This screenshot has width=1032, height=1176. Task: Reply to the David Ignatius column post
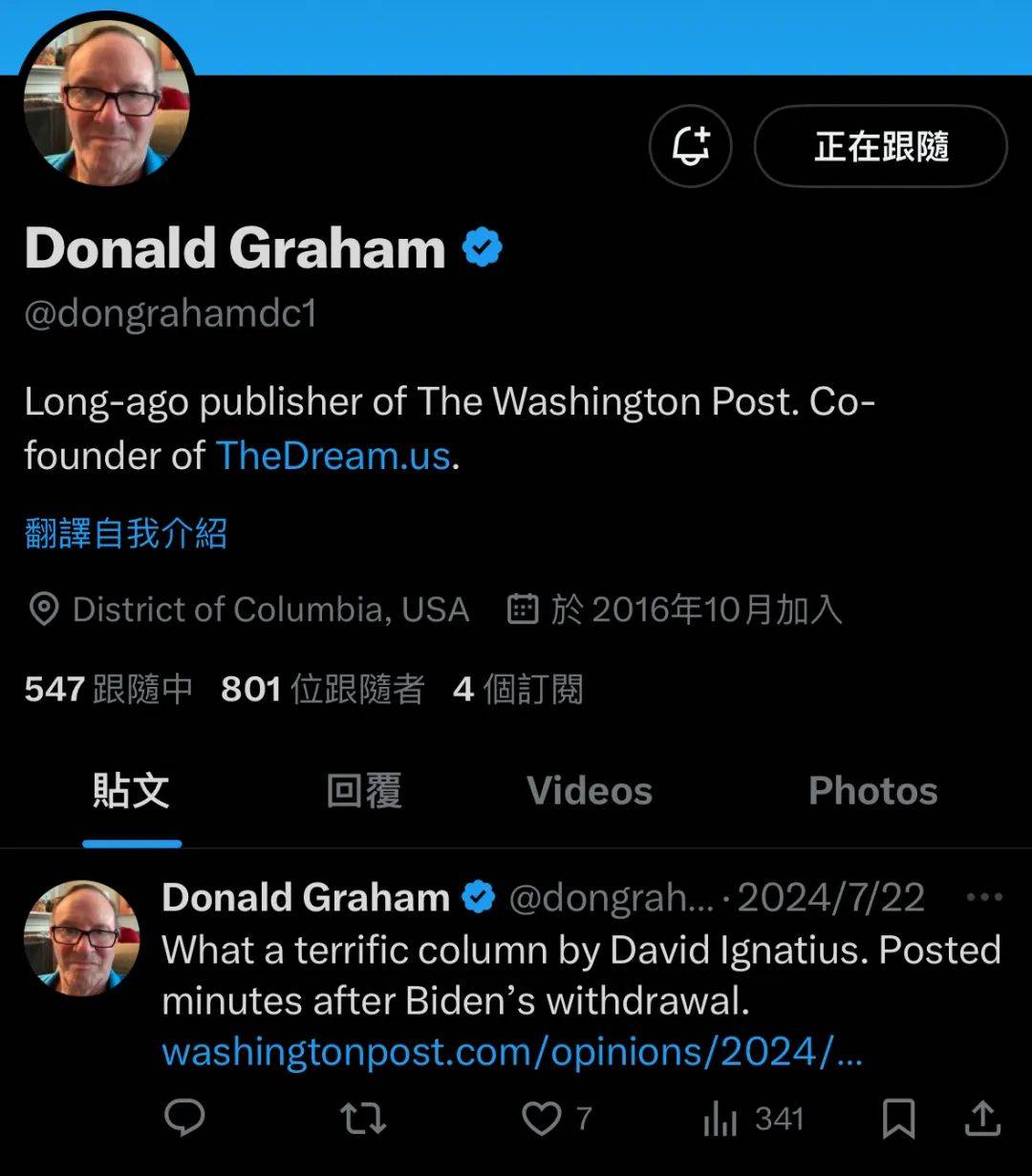pos(184,1118)
